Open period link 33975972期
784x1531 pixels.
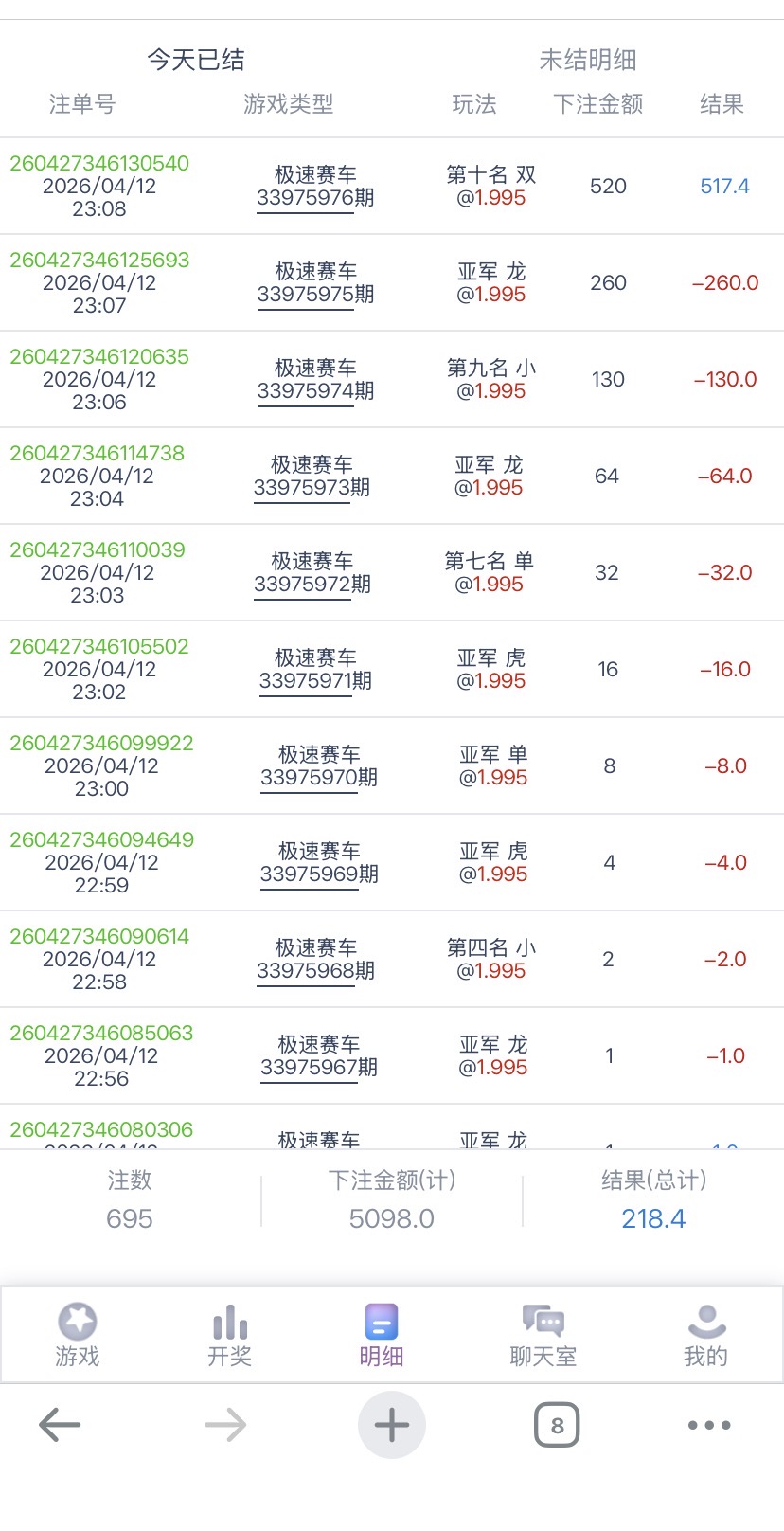coord(312,585)
